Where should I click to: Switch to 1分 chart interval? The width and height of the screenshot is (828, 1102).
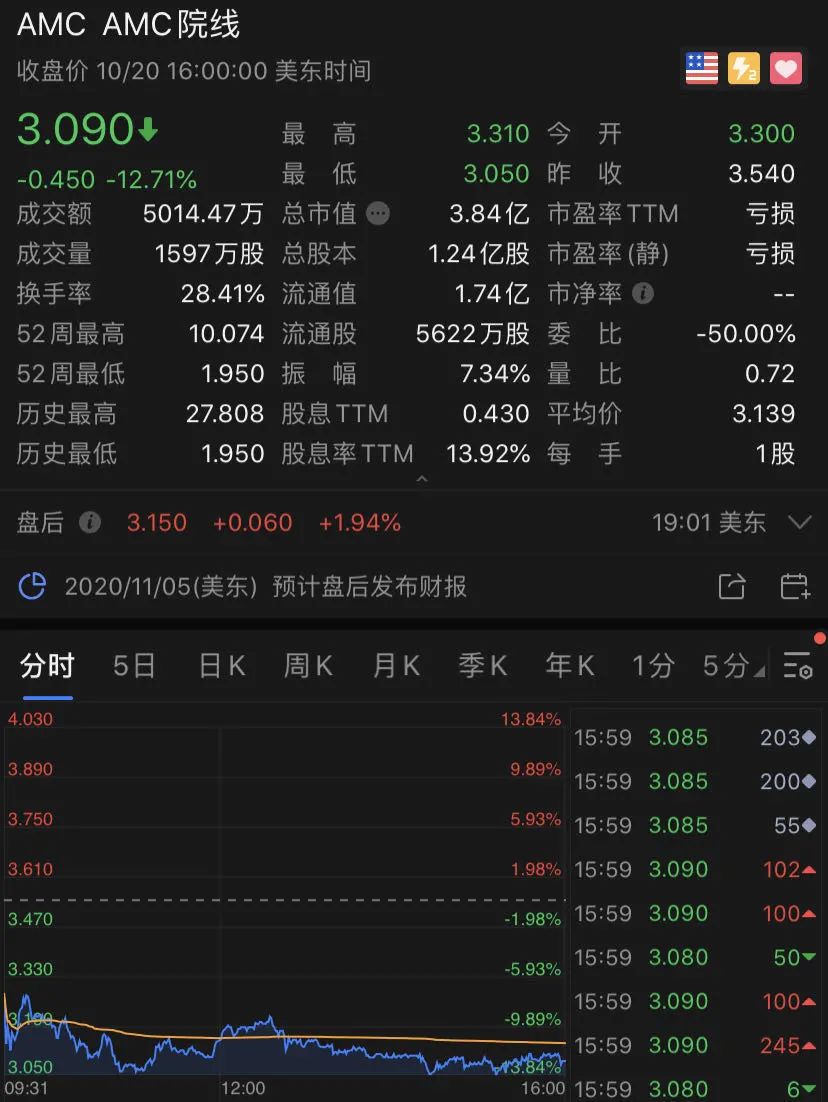(x=653, y=665)
